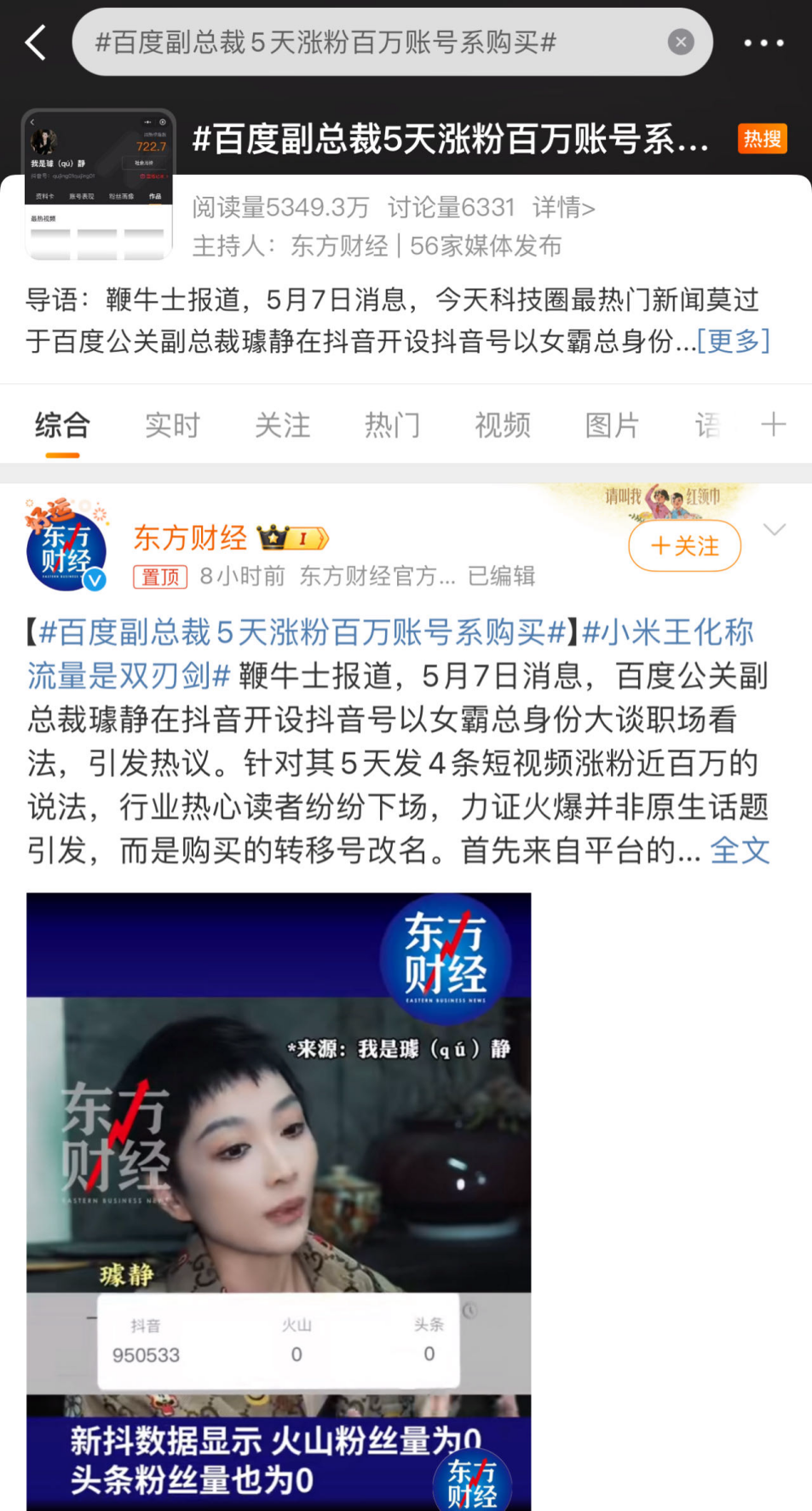Go back using the top-left arrow

36,42
